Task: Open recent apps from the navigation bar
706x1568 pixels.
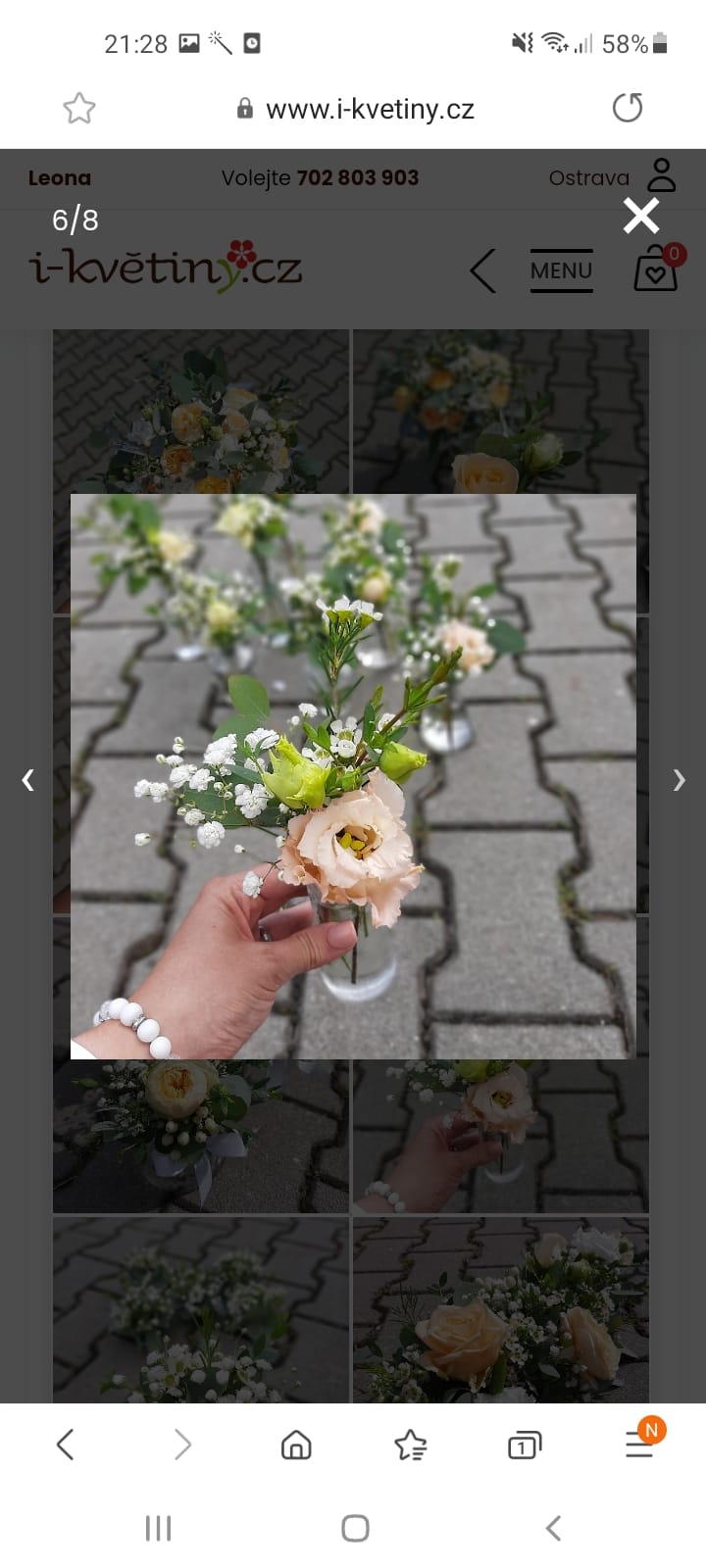Action: click(158, 1528)
